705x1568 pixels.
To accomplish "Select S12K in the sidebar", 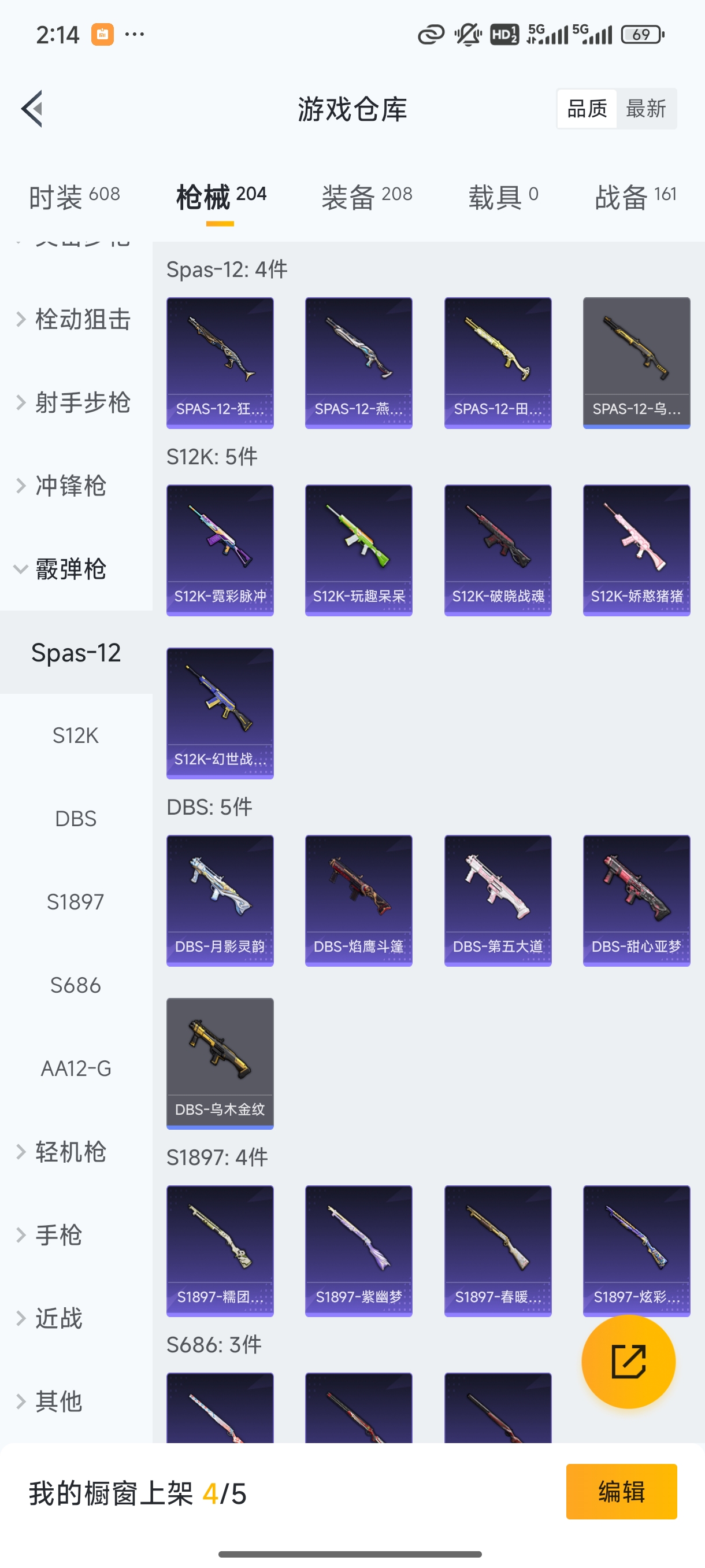I will pos(76,735).
